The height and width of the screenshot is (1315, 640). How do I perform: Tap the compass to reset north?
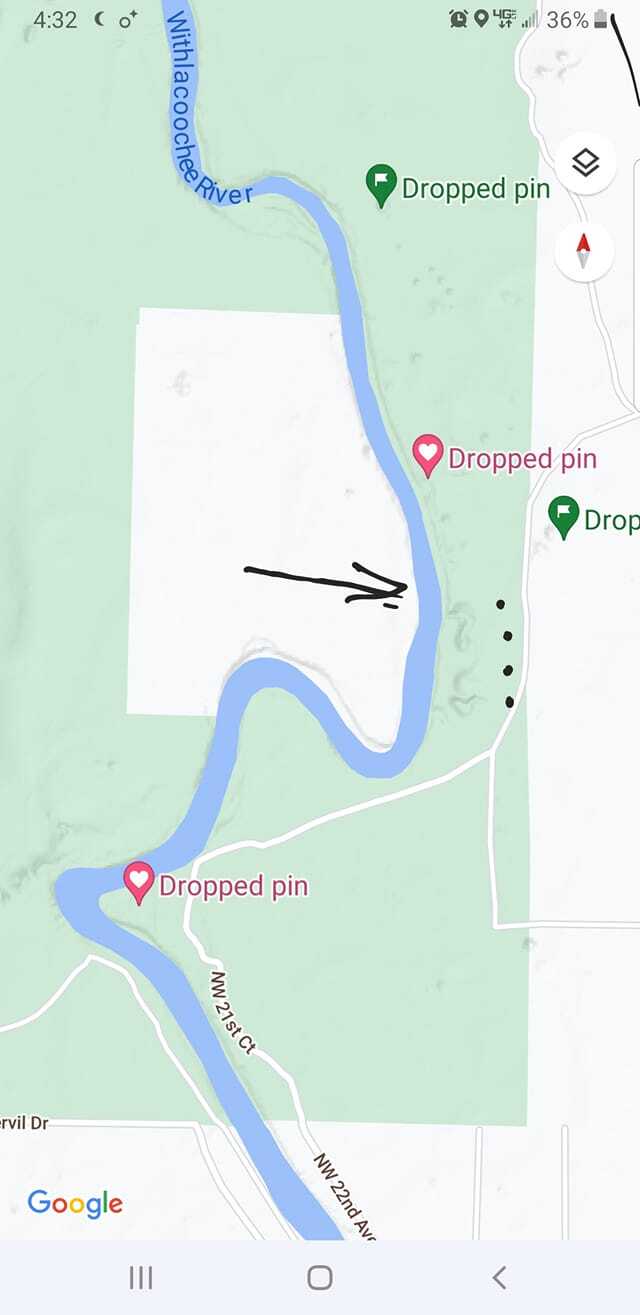pyautogui.click(x=584, y=250)
